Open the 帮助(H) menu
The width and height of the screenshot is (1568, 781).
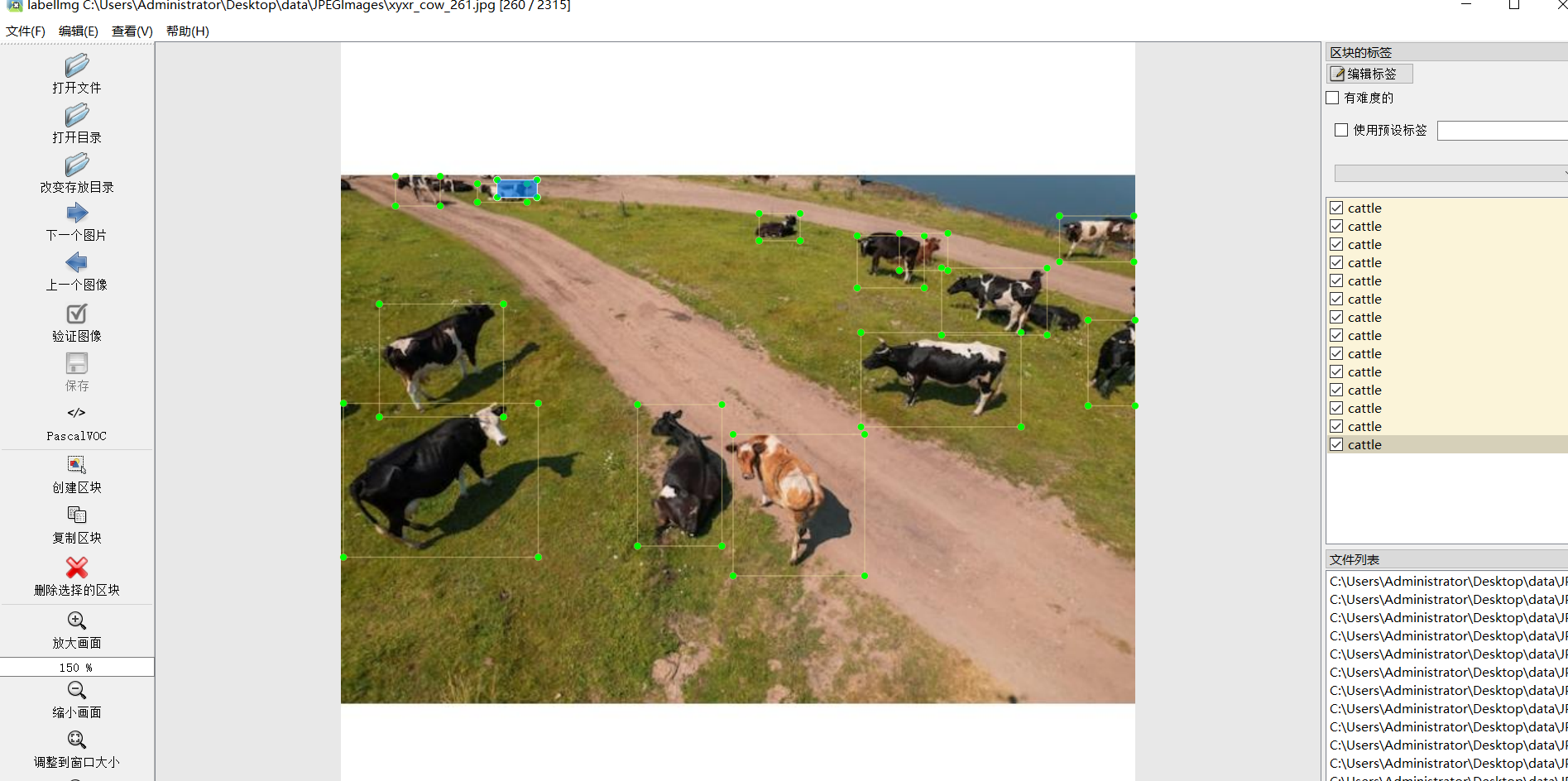(187, 31)
